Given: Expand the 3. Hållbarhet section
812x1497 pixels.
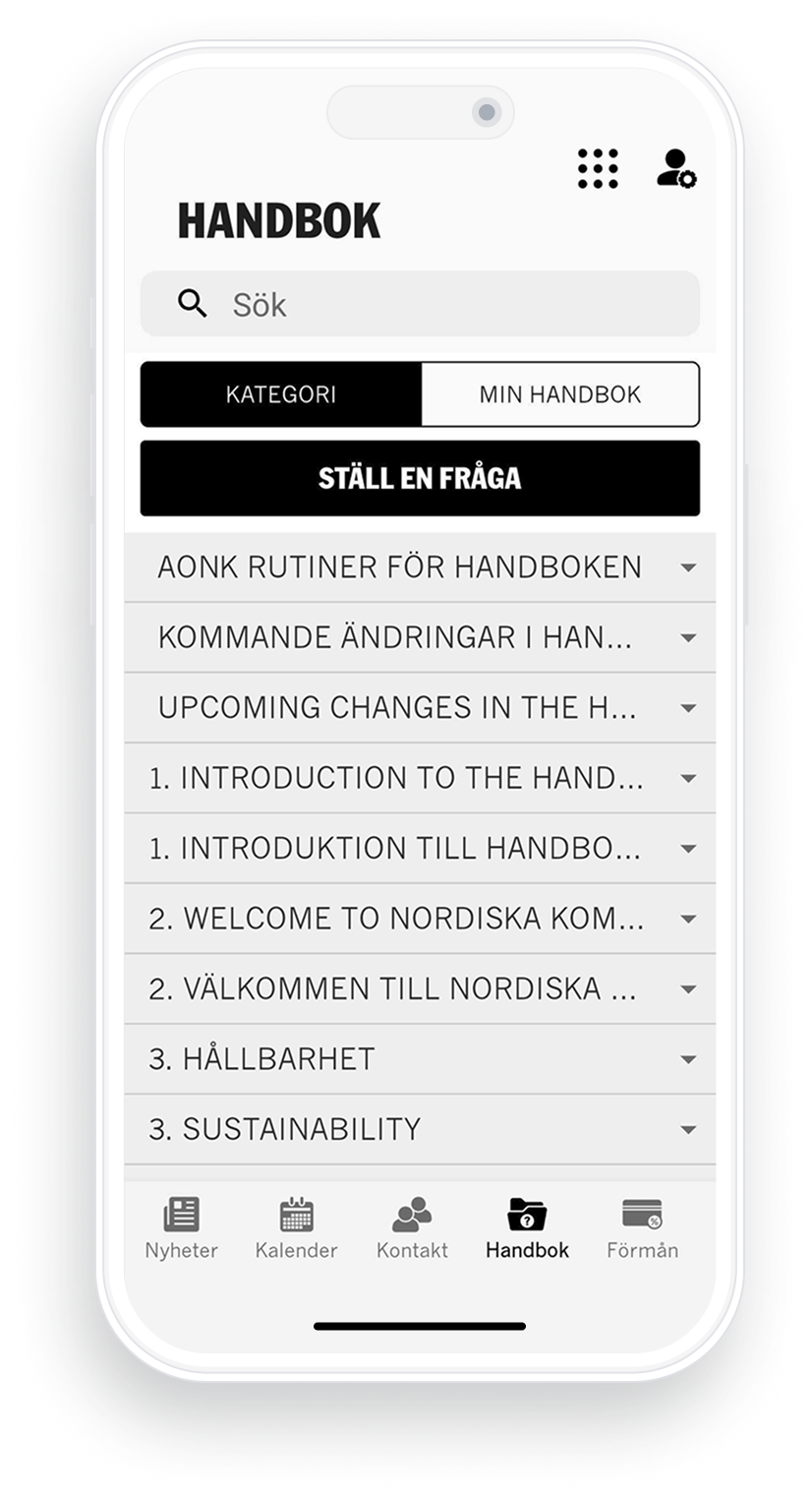Looking at the screenshot, I should point(420,1059).
